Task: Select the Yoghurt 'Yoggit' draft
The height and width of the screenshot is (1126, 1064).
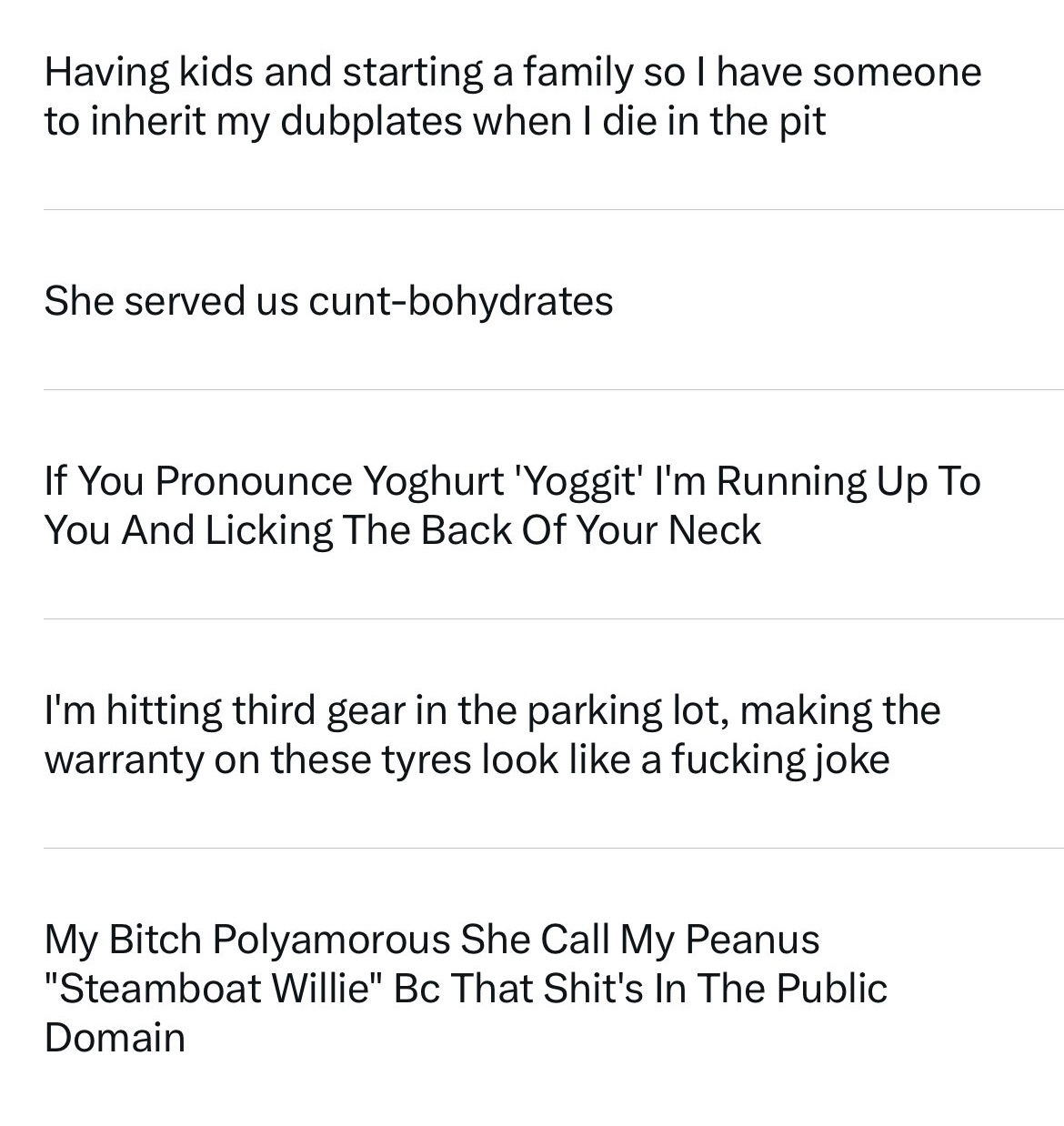Action: click(x=512, y=505)
